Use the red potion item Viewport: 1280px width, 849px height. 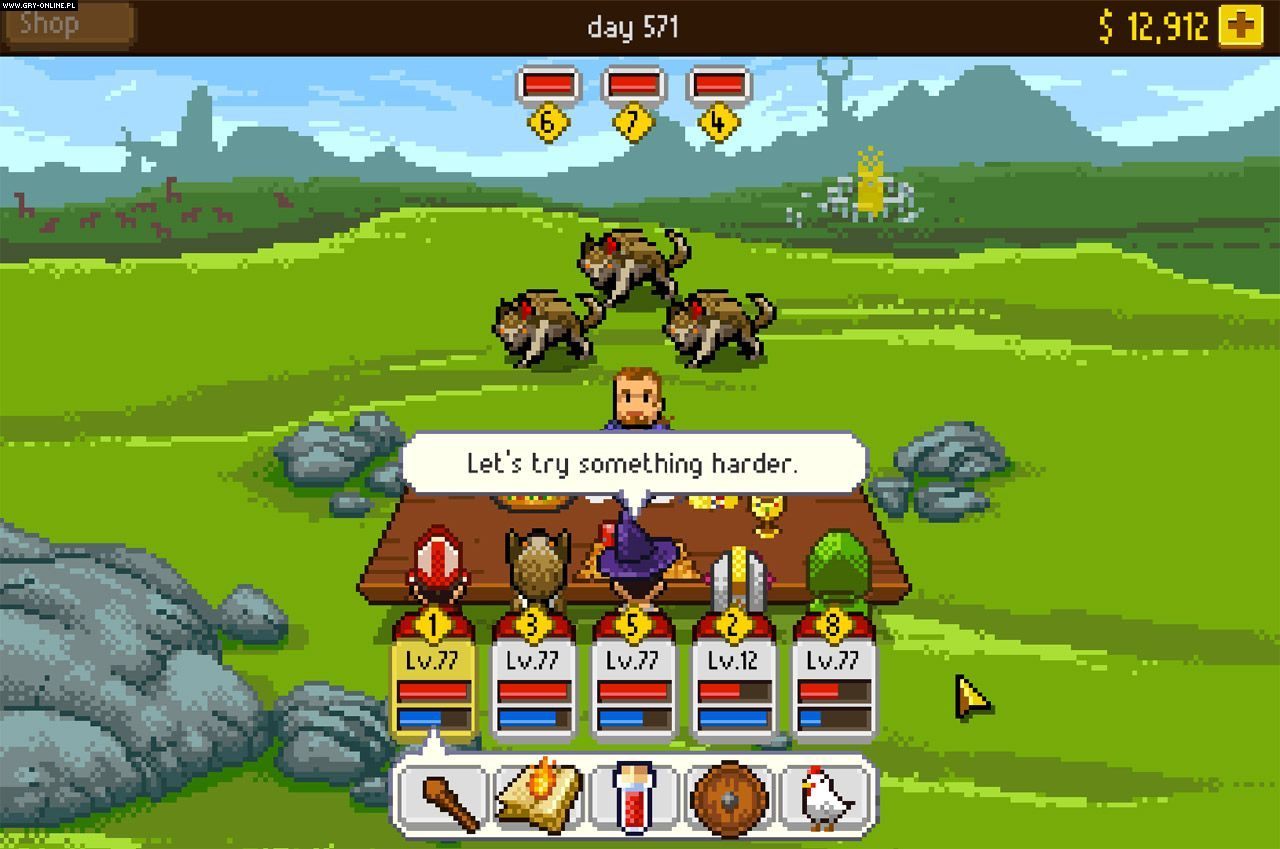(635, 797)
